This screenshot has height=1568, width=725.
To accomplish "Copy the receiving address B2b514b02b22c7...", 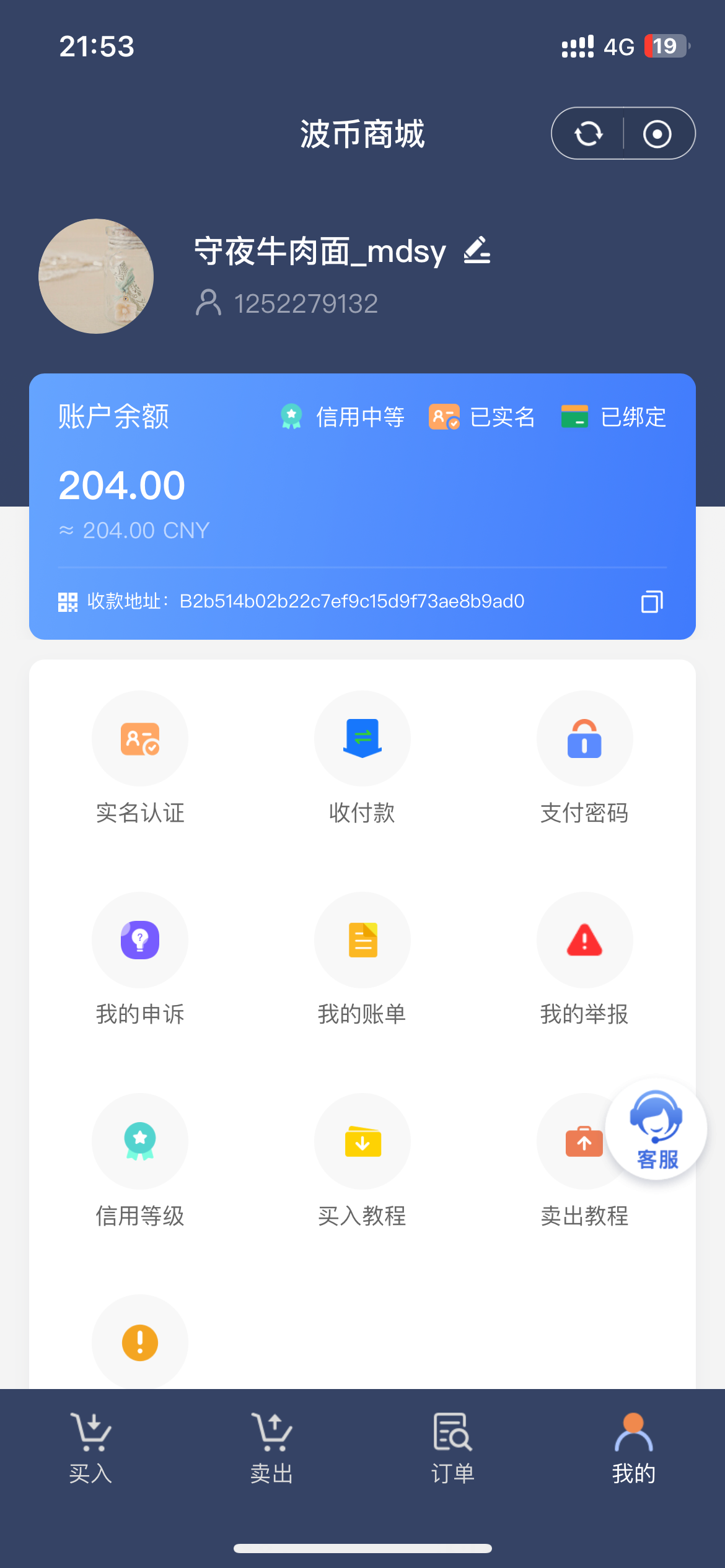I will (x=650, y=600).
